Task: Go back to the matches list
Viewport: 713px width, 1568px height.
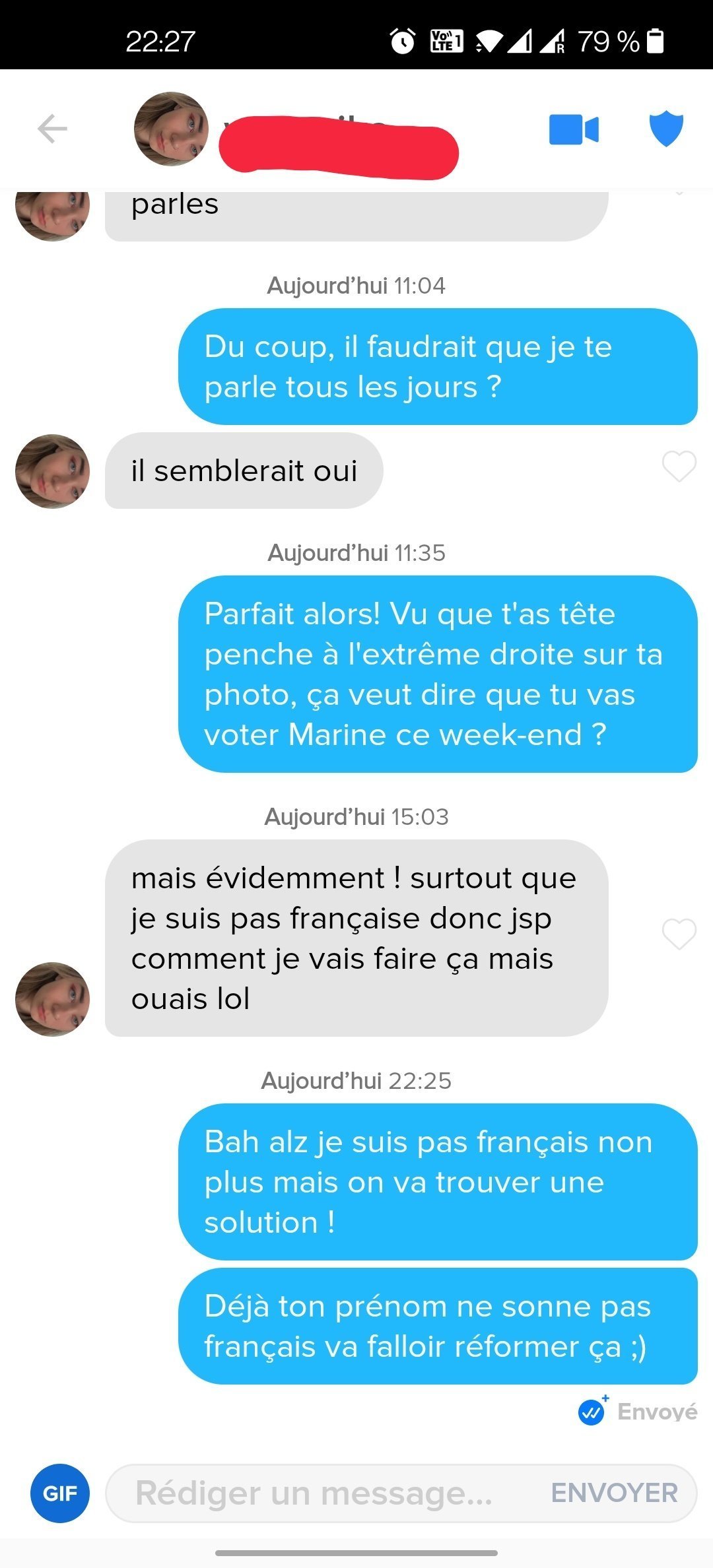Action: [x=52, y=129]
